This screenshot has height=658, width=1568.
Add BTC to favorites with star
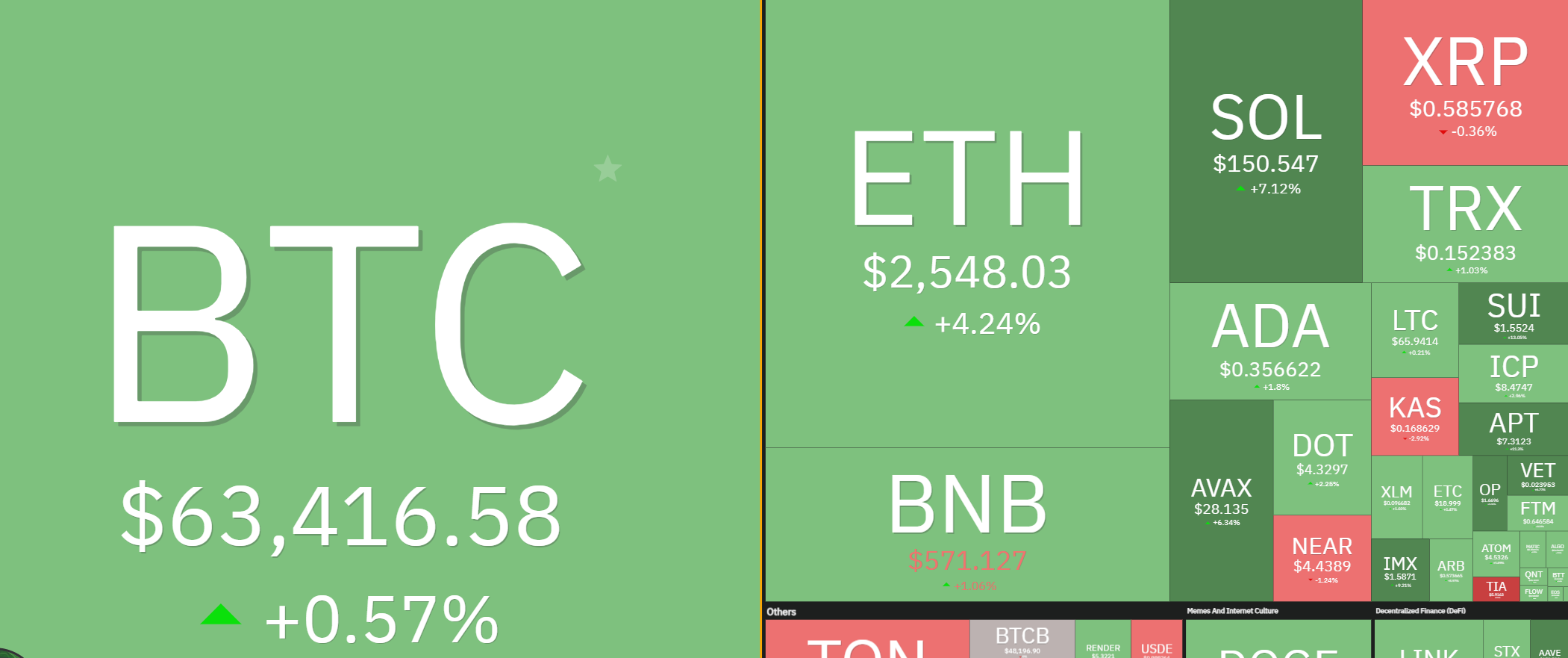tap(607, 170)
